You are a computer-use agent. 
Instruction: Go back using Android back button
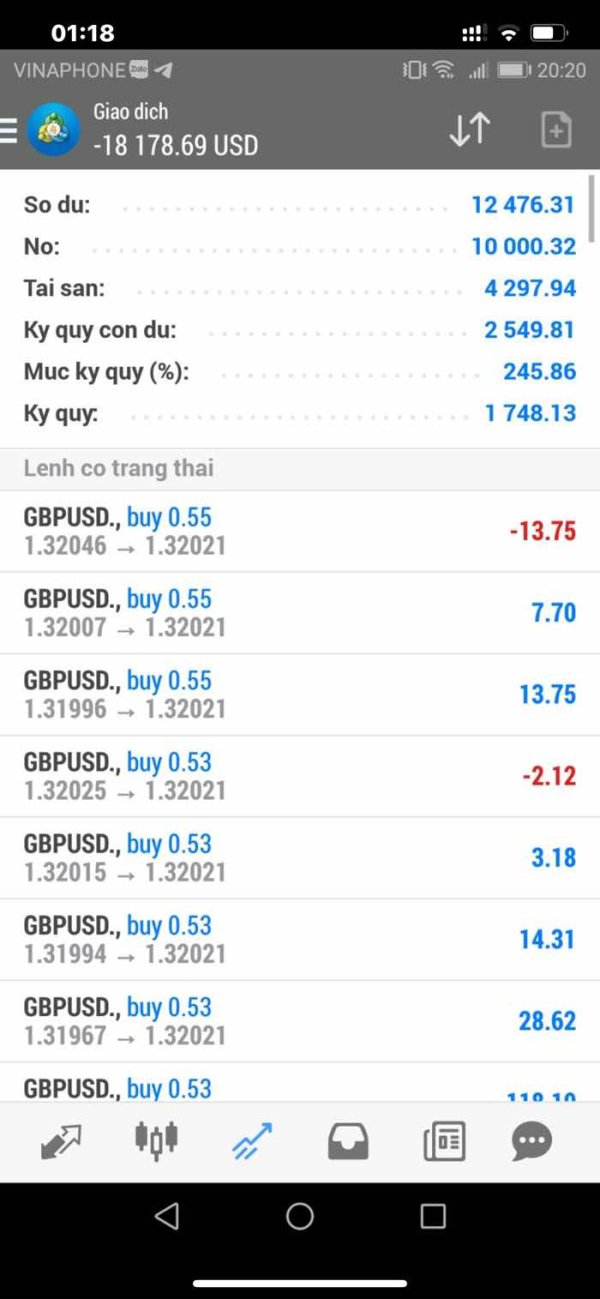coord(167,1216)
